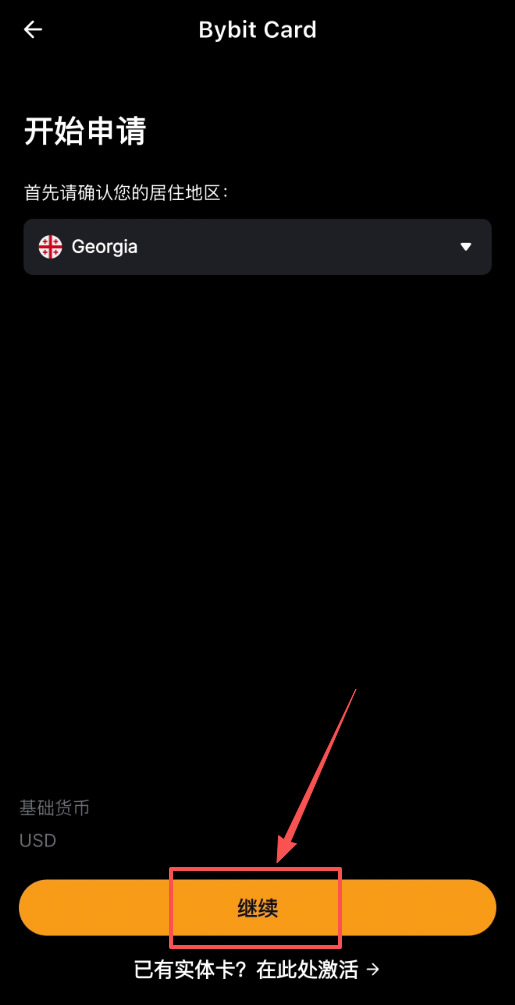This screenshot has width=515, height=1005.
Task: Open the 已有实体卡？在此处激活 link
Action: pyautogui.click(x=257, y=969)
